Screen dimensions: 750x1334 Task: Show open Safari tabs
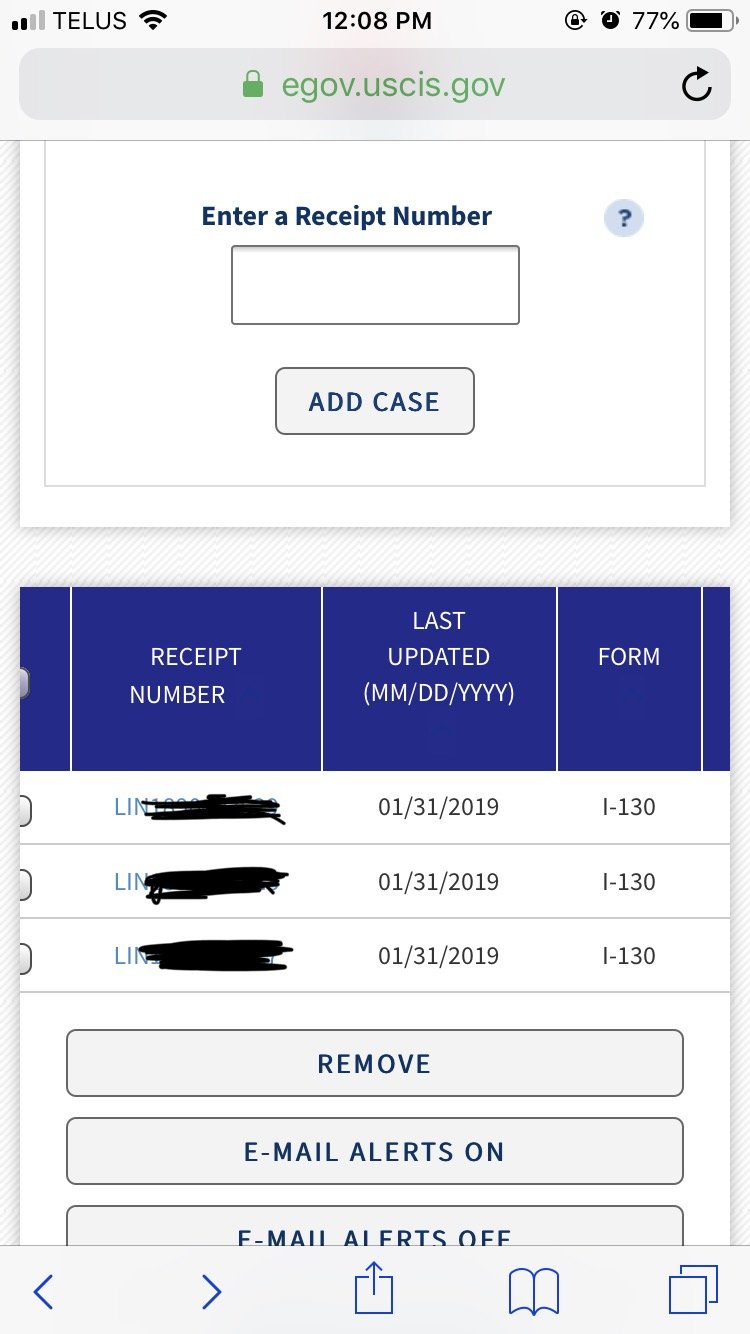[x=694, y=1290]
